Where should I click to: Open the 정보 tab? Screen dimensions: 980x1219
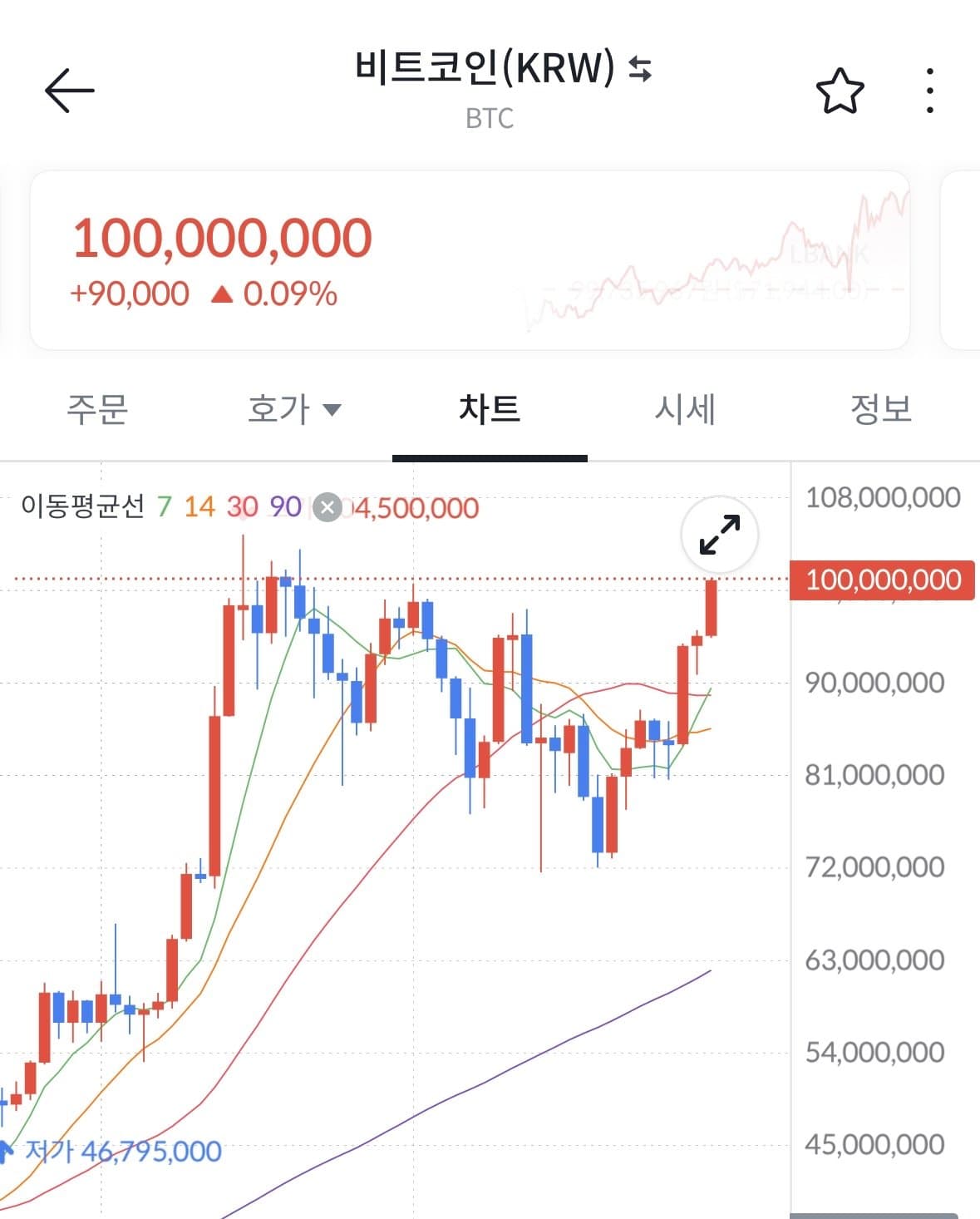point(881,410)
